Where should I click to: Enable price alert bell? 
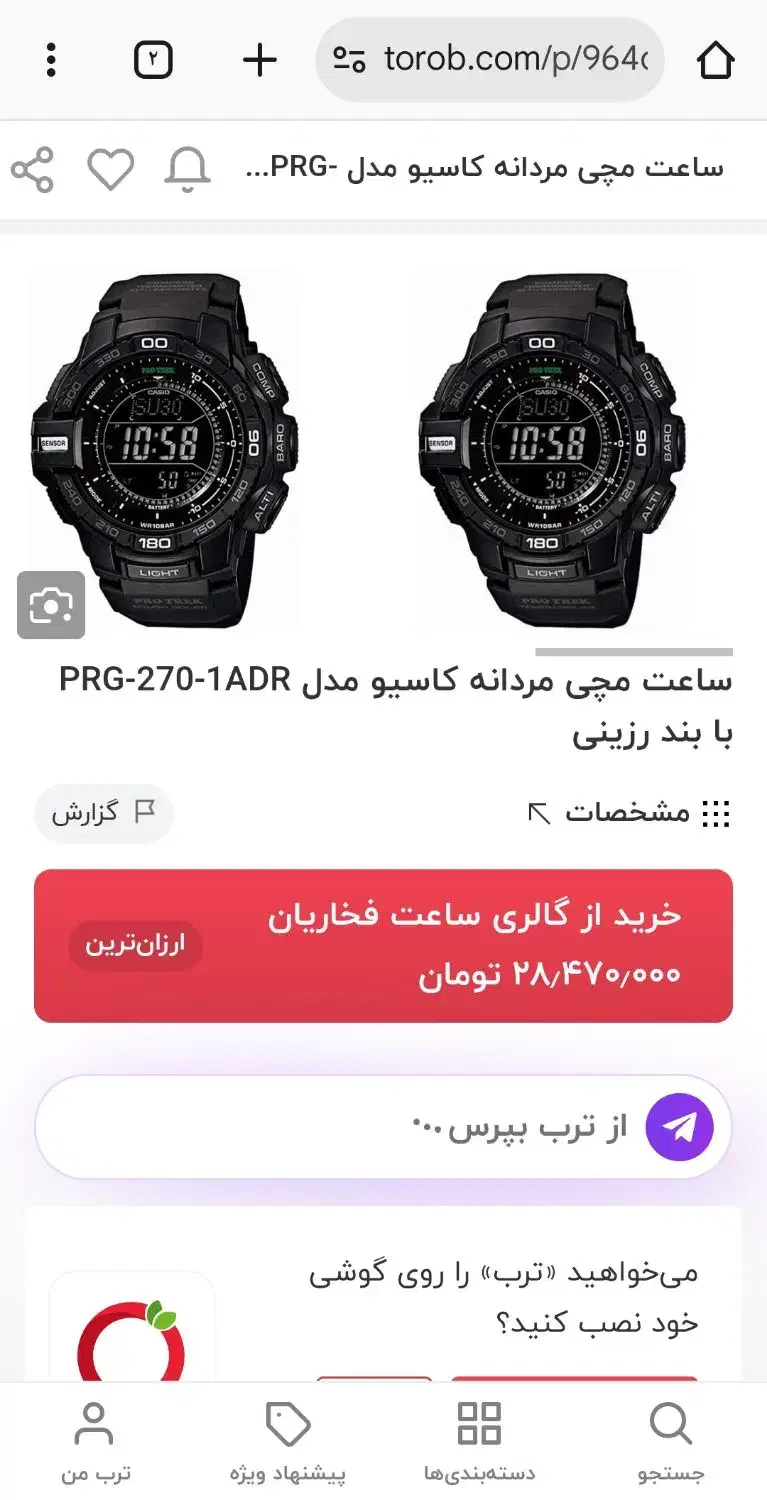(187, 169)
